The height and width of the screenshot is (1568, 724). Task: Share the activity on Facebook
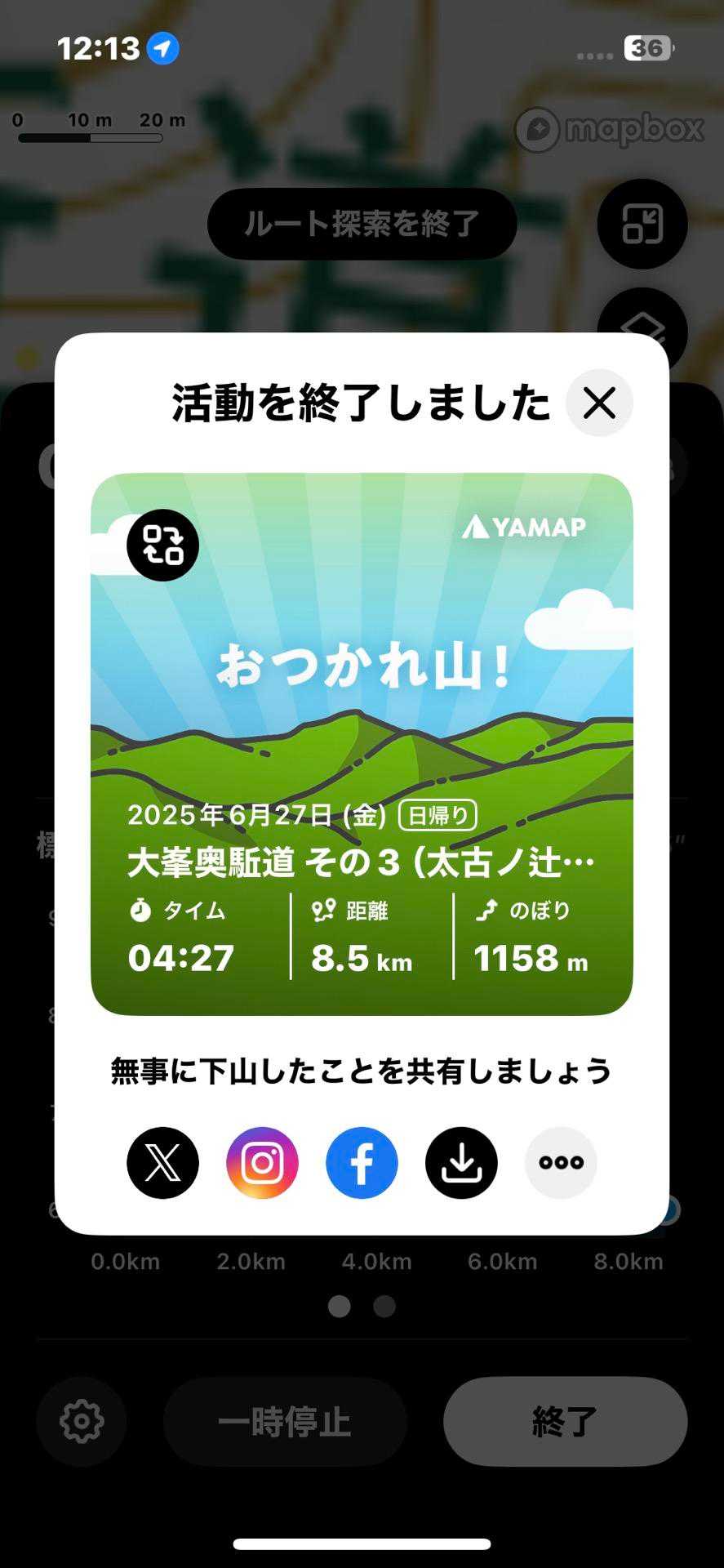(x=362, y=1162)
